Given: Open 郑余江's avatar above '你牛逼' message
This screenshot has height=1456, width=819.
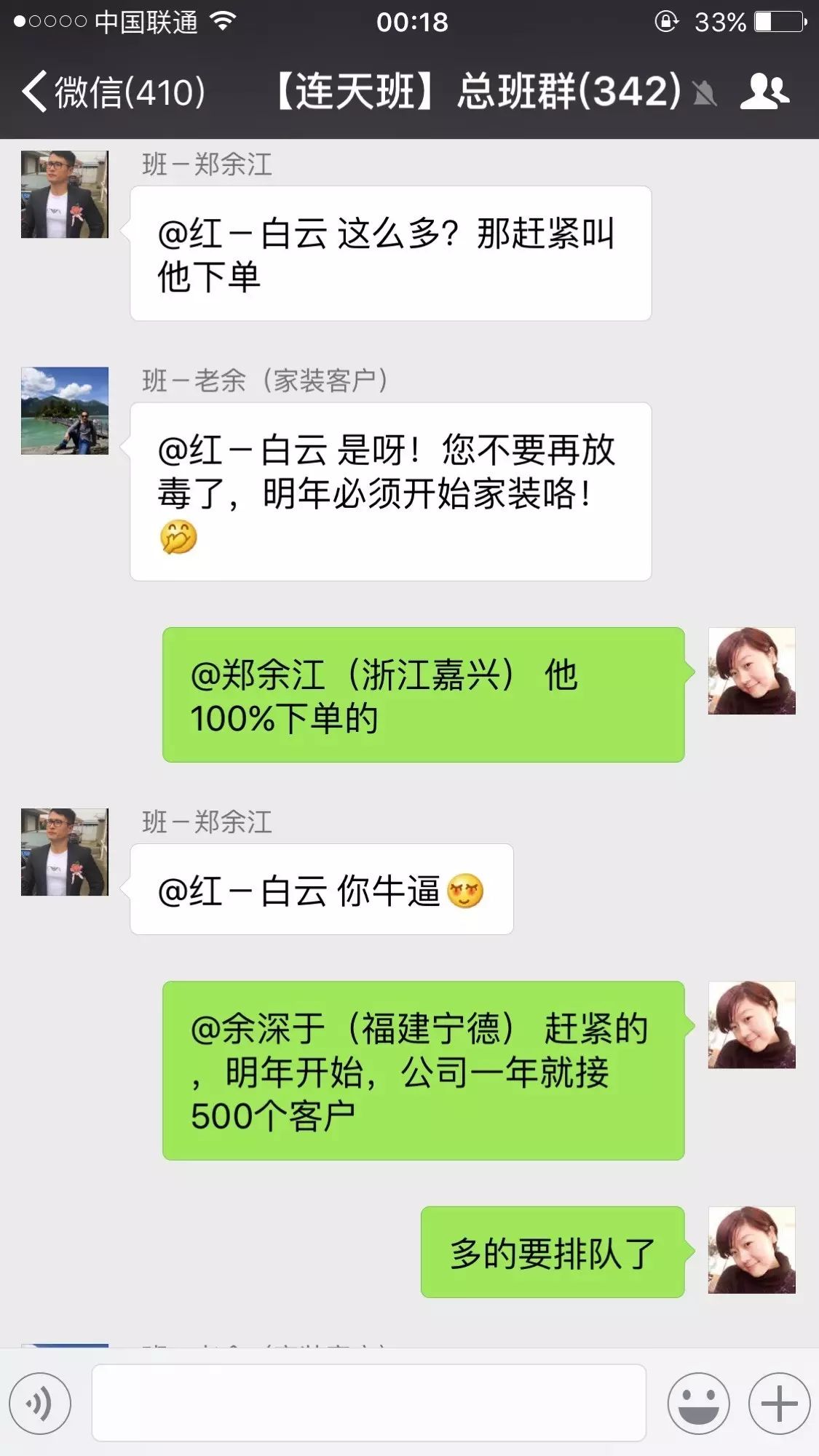Looking at the screenshot, I should [x=65, y=852].
